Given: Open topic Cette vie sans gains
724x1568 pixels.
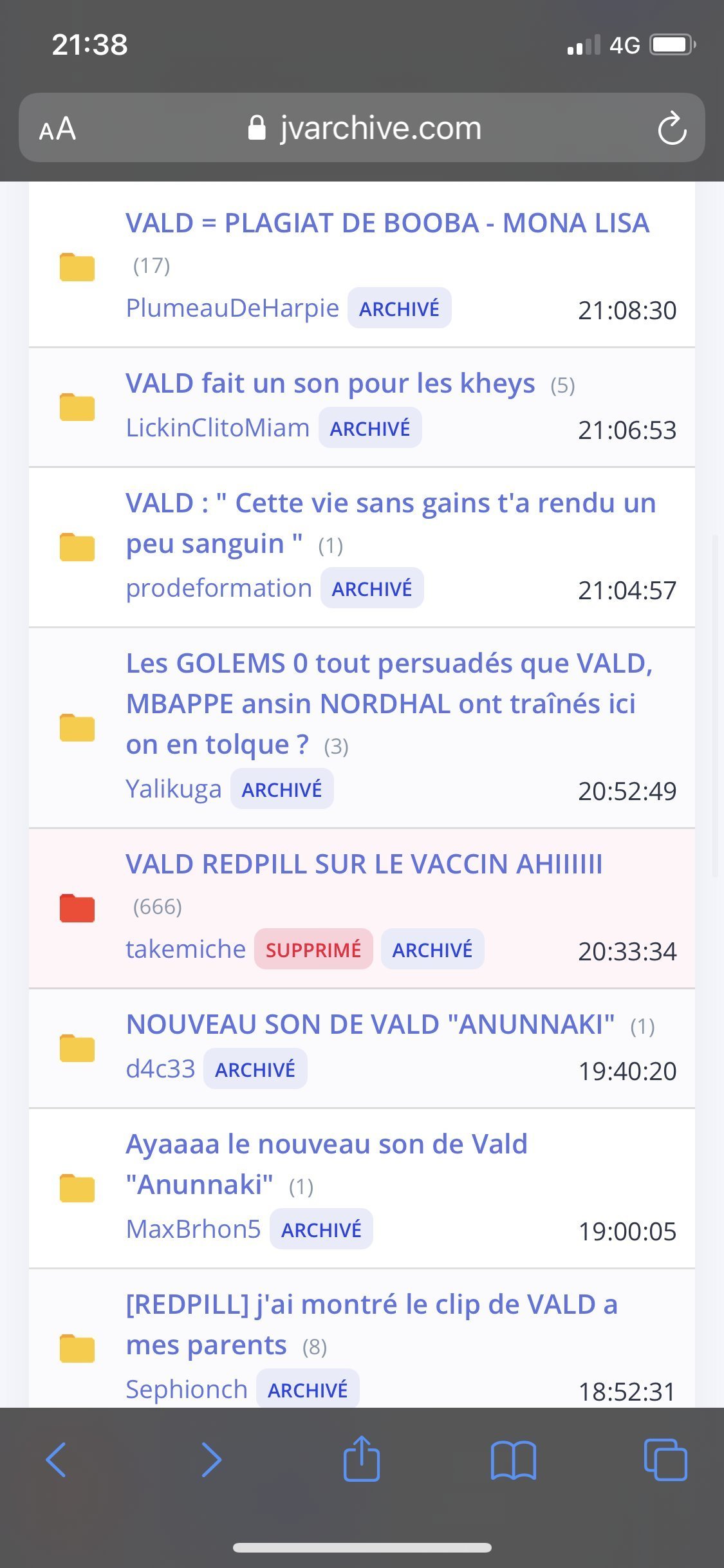Looking at the screenshot, I should pyautogui.click(x=391, y=523).
